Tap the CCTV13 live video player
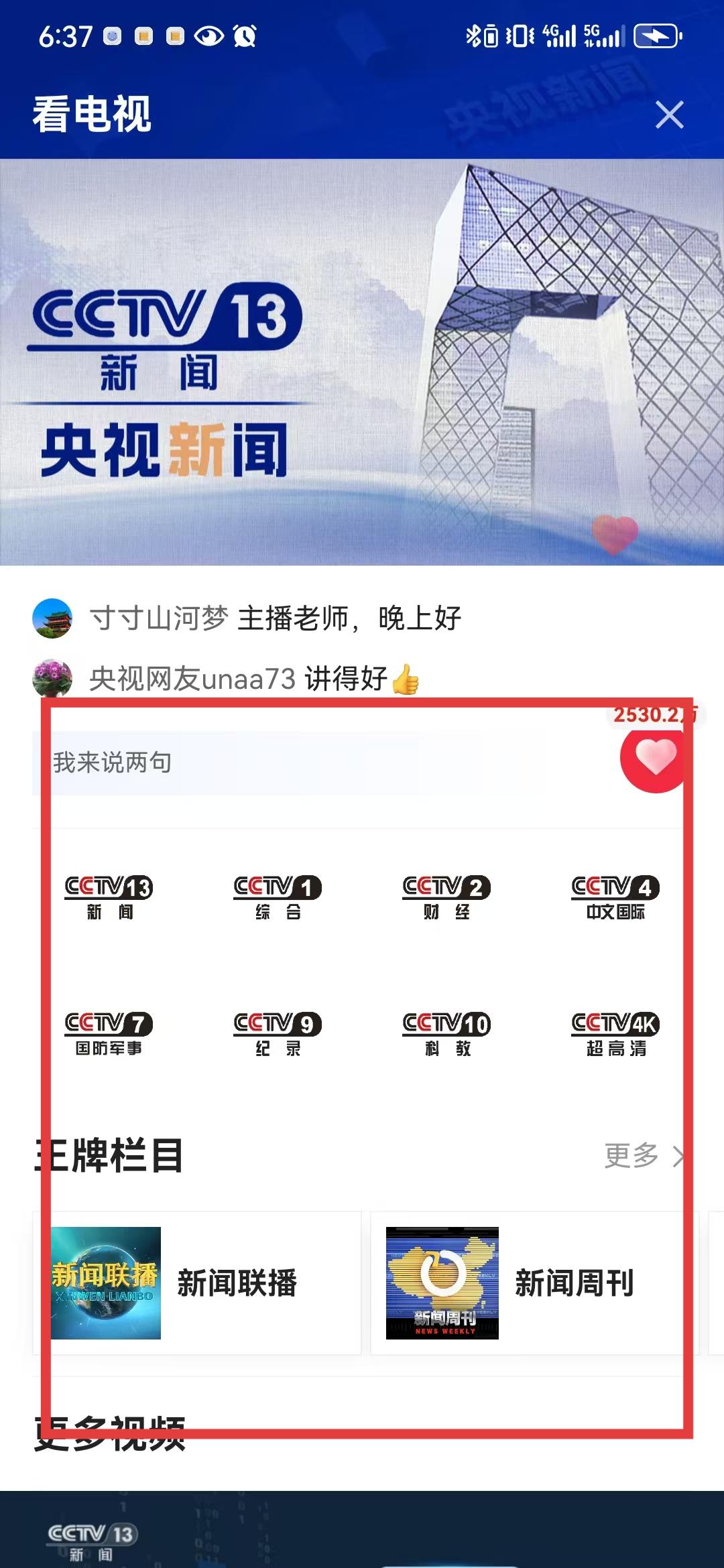 point(362,362)
